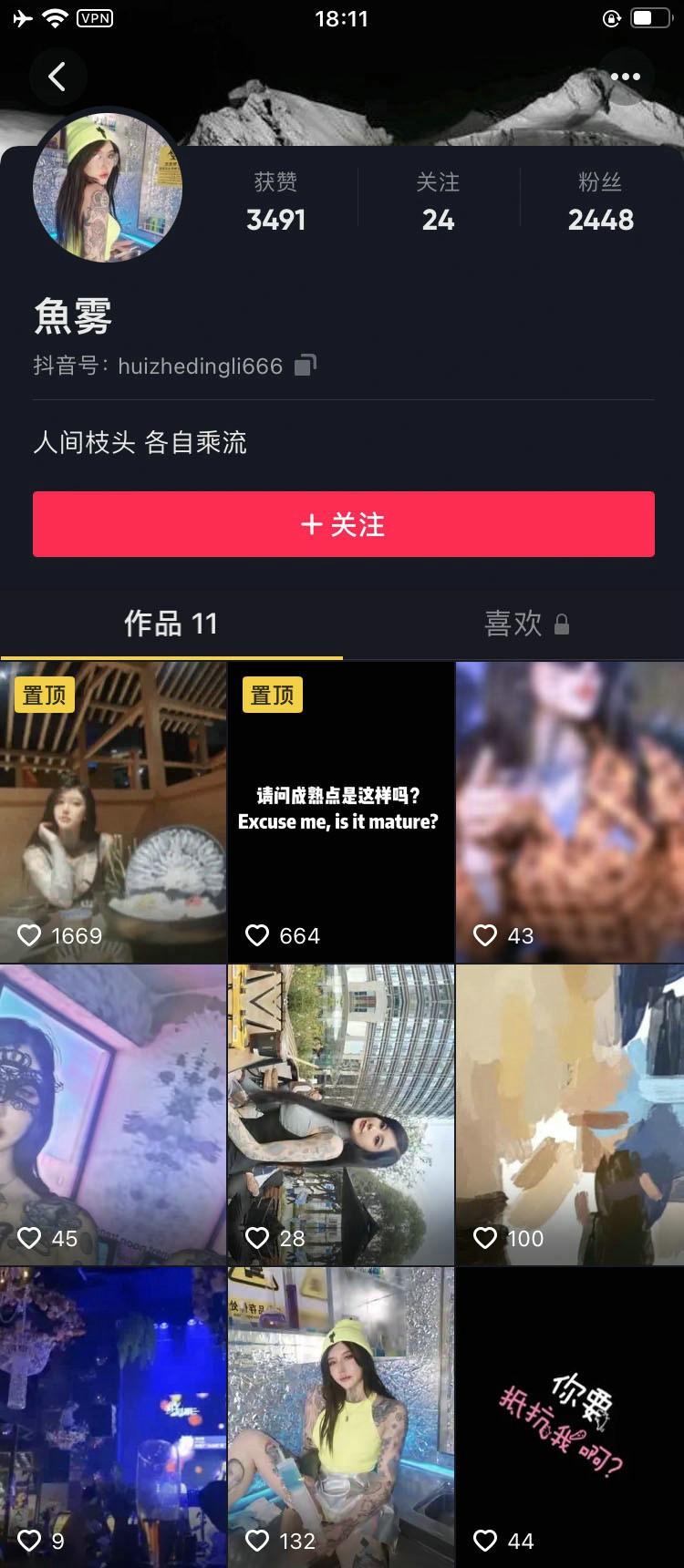The height and width of the screenshot is (1568, 684).
Task: Copy the Douyin ID huizhedingli666
Action: point(306,366)
